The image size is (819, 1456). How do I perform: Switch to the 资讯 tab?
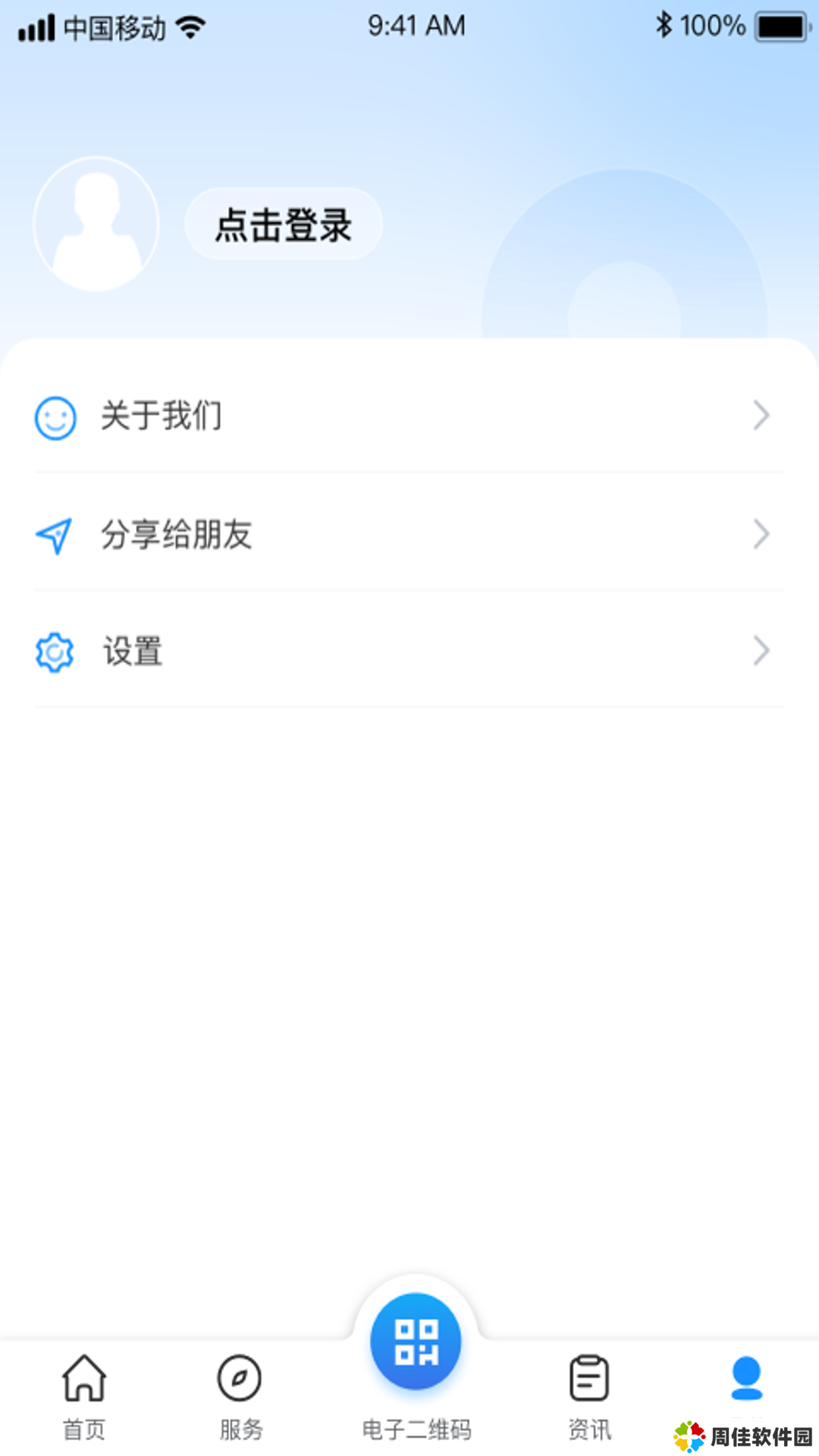click(589, 1397)
